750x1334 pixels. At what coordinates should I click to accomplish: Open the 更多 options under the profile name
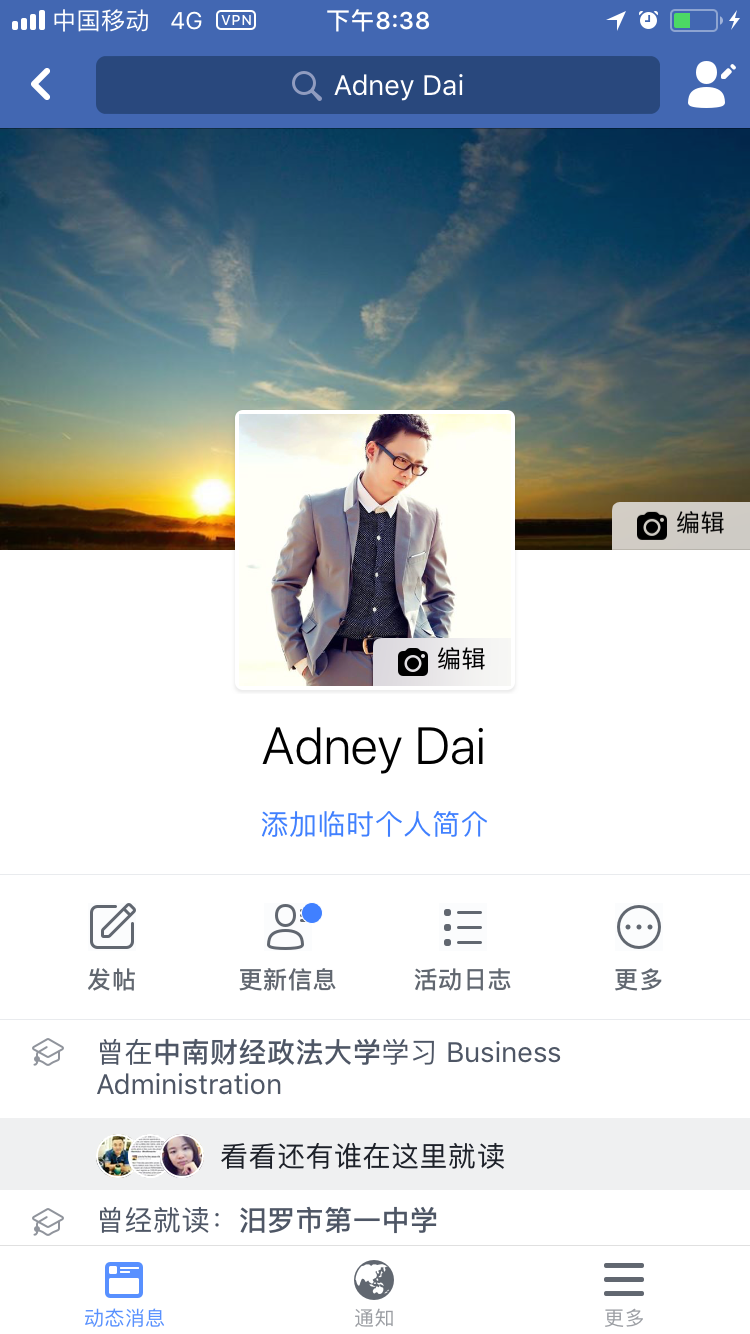pos(638,947)
